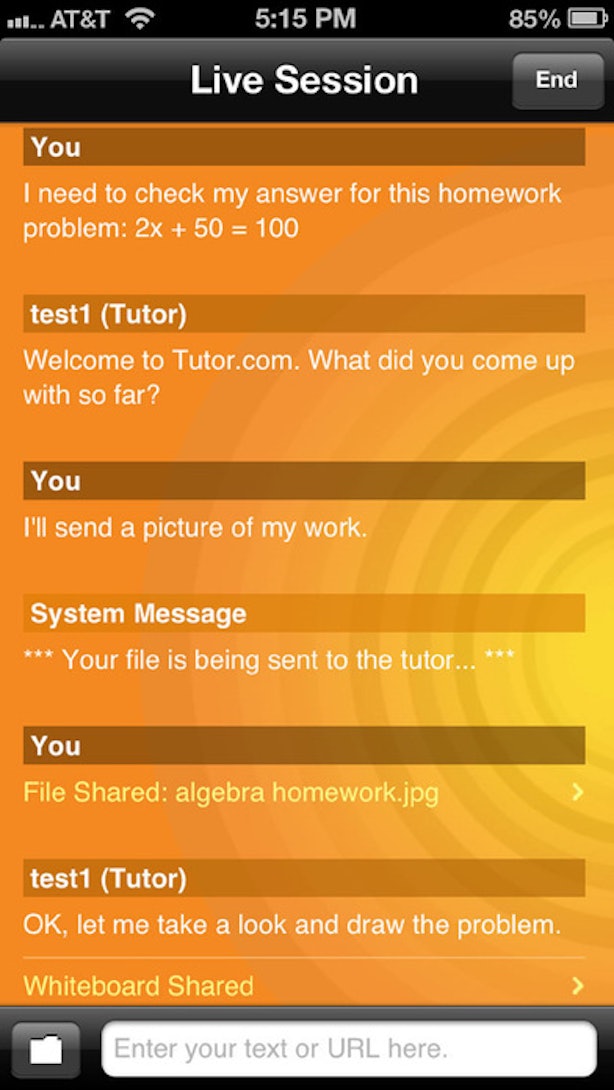Open the file attachment folder icon

pyautogui.click(x=47, y=1049)
